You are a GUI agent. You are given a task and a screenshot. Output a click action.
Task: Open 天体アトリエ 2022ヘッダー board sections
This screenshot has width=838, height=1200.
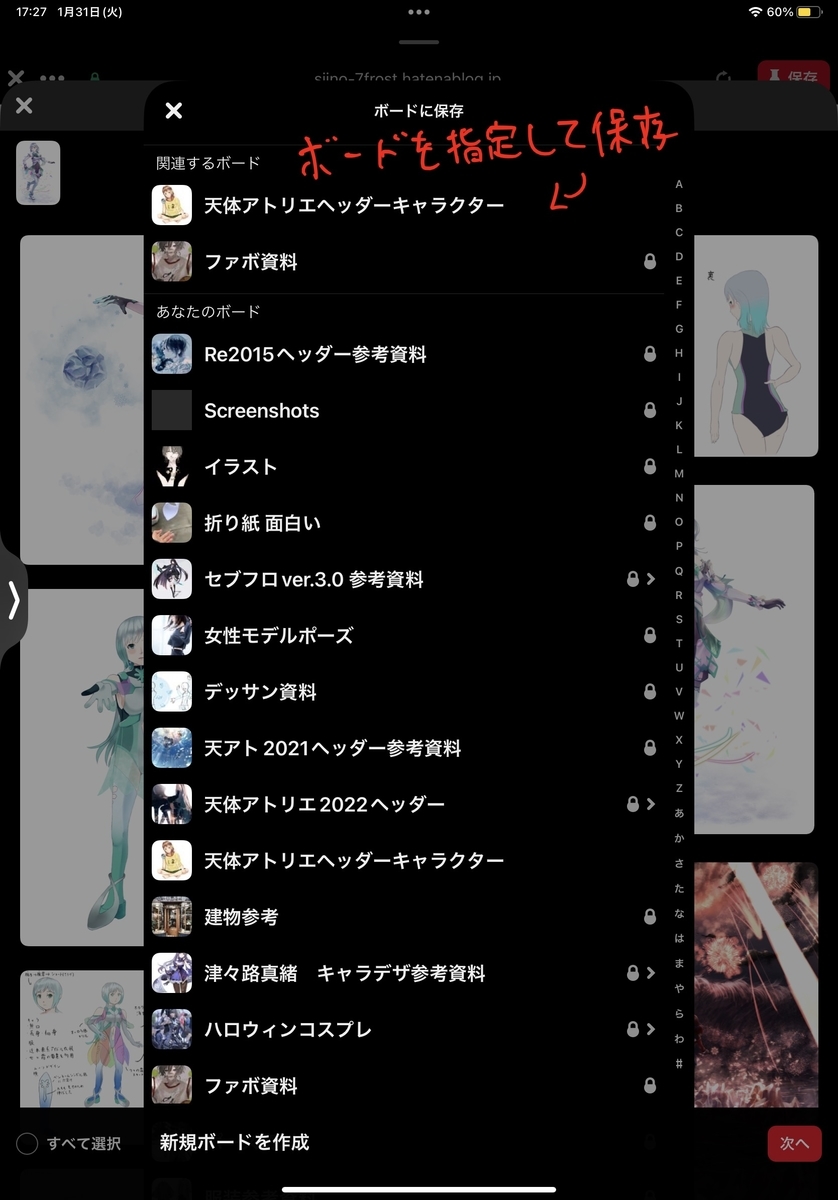click(652, 804)
